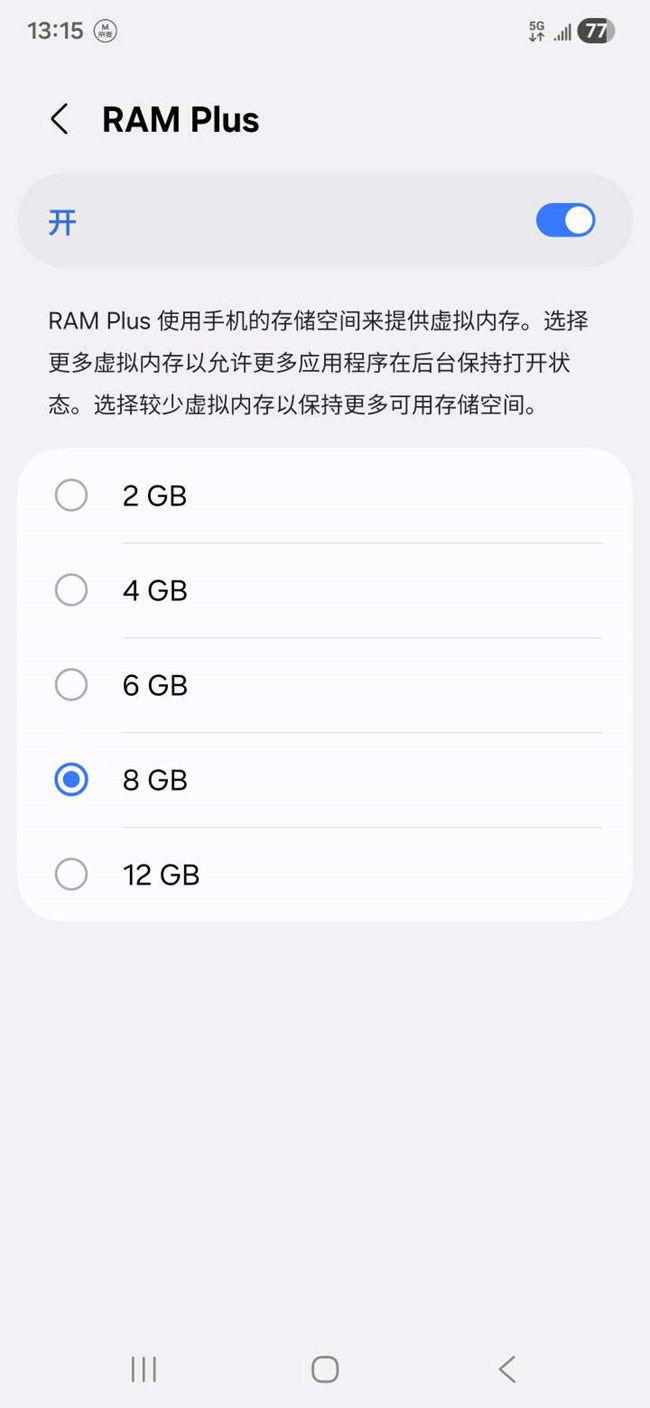Go back from RAM Plus page
Viewport: 650px width, 1408px height.
pyautogui.click(x=60, y=120)
